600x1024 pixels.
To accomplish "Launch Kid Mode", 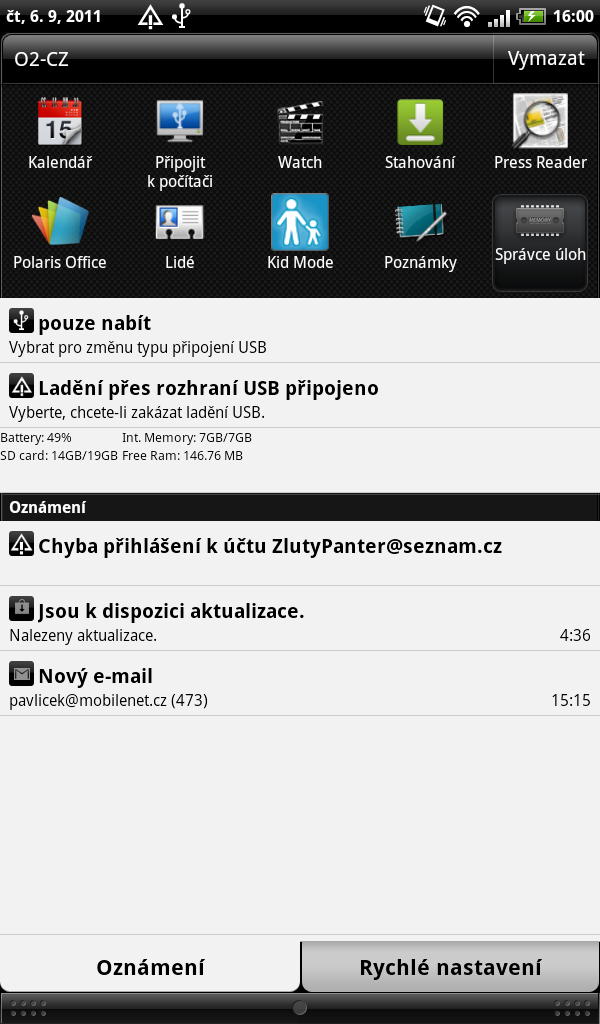I will point(300,235).
